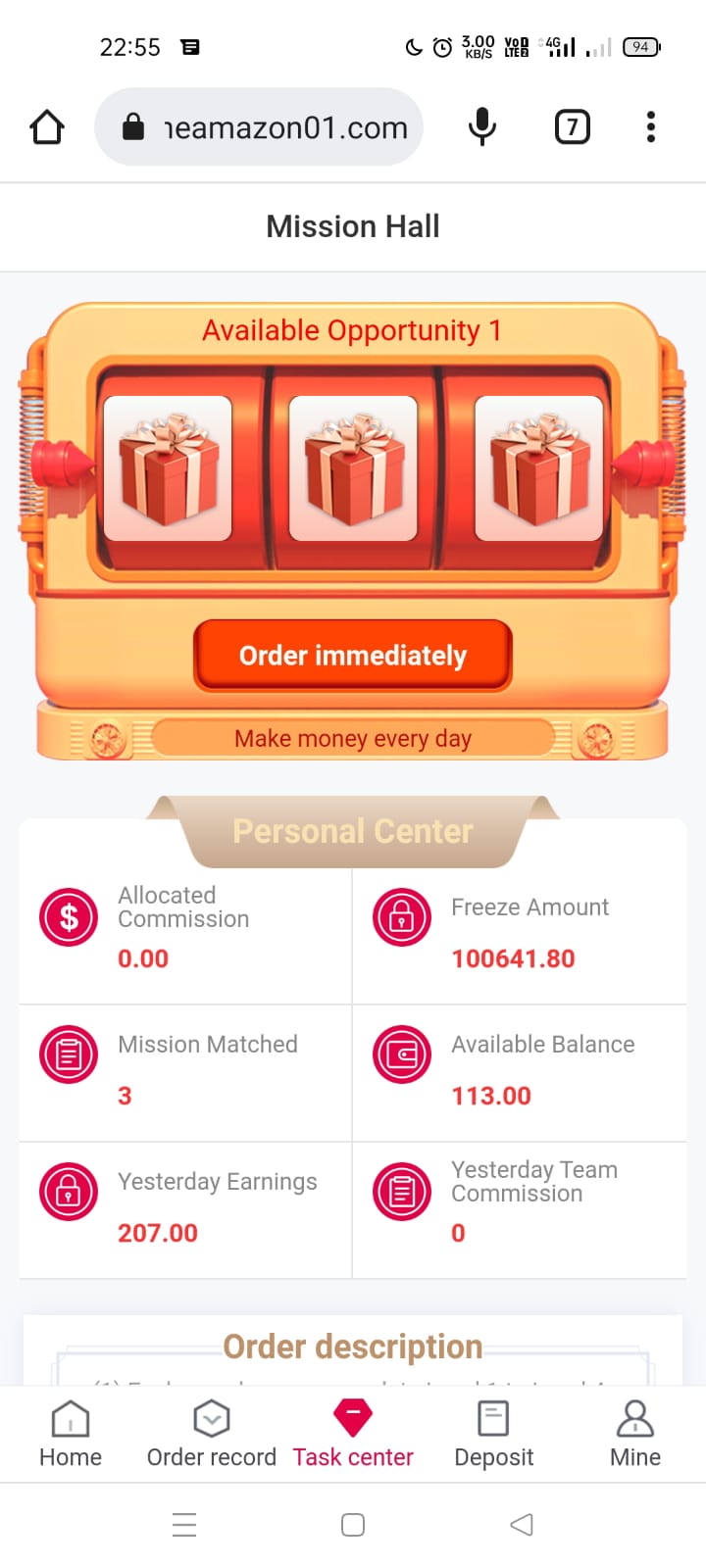Open the browser overflow menu
Image resolution: width=706 pixels, height=1568 pixels.
click(x=651, y=127)
